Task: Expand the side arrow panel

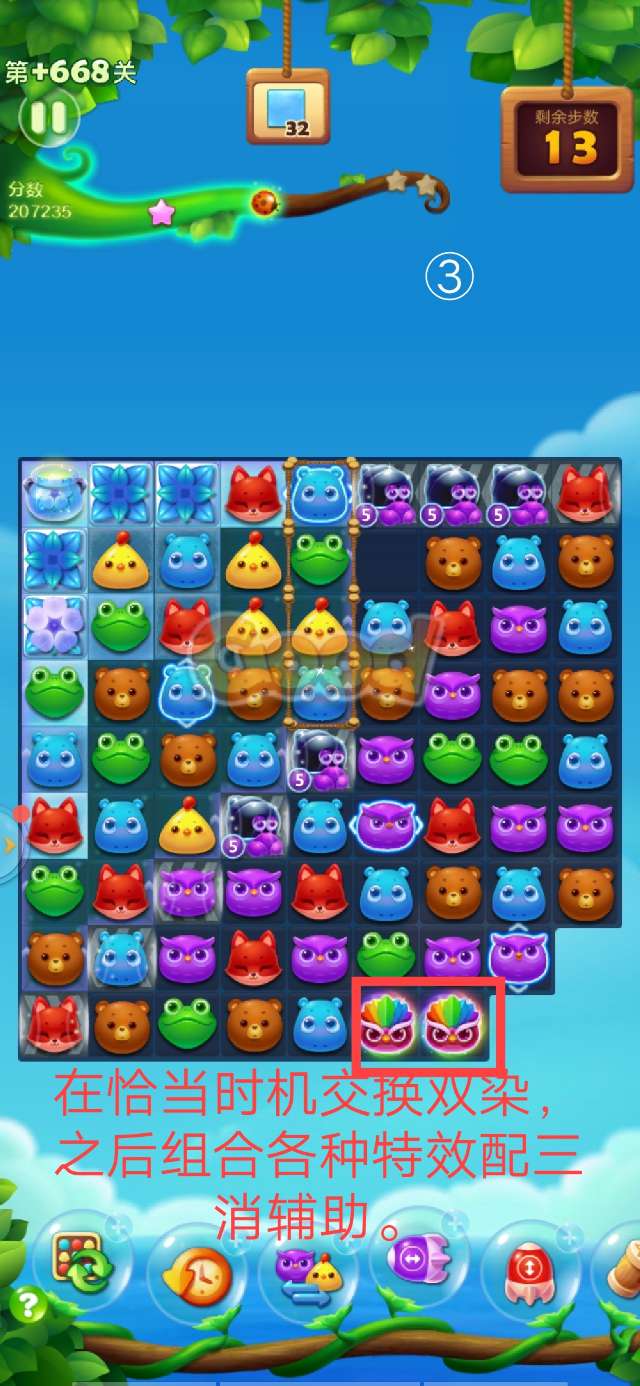Action: (x=10, y=845)
